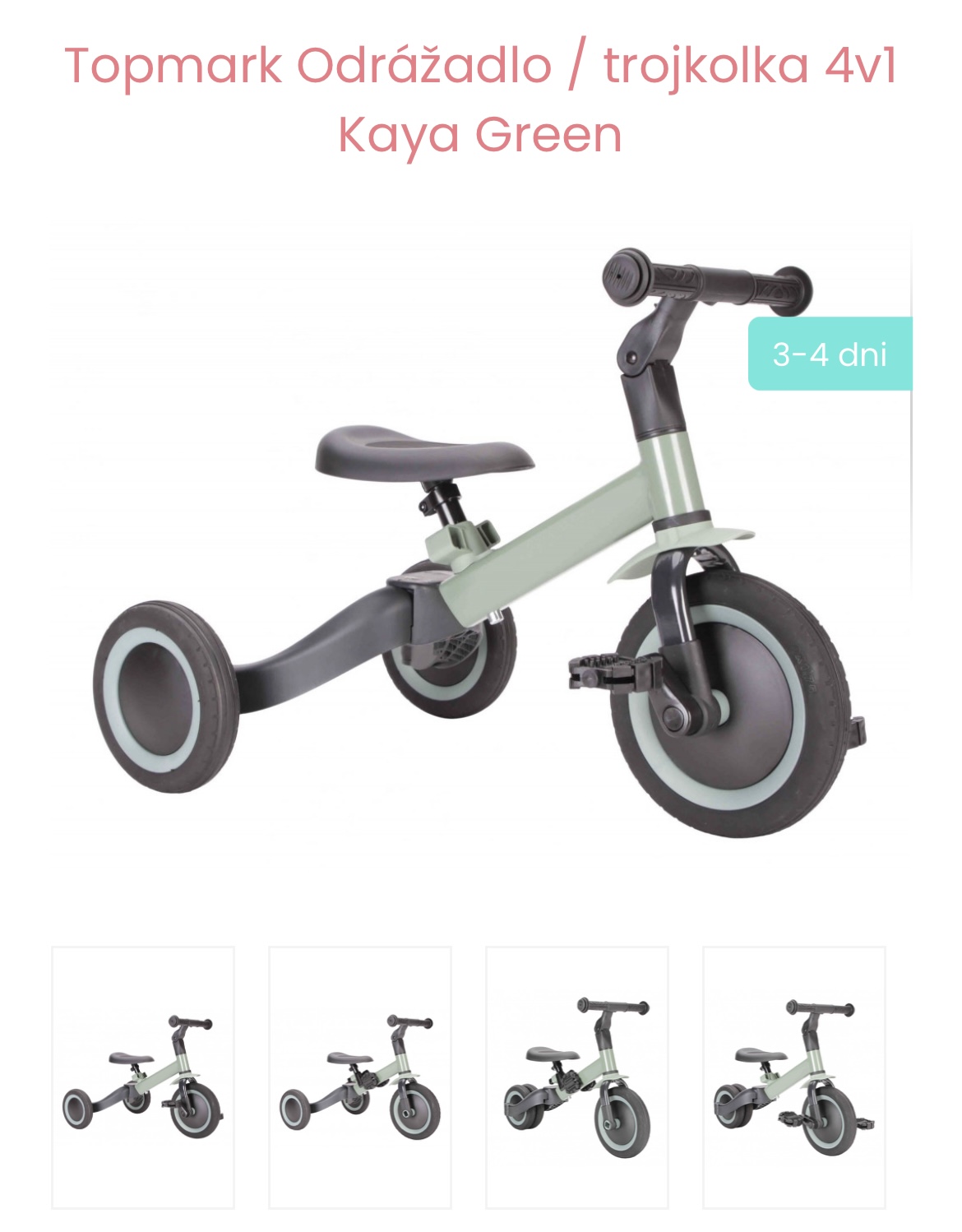The width and height of the screenshot is (962, 1232).
Task: Select thumbnail of wide-wheel trike with pedals
Action: pos(143,1077)
